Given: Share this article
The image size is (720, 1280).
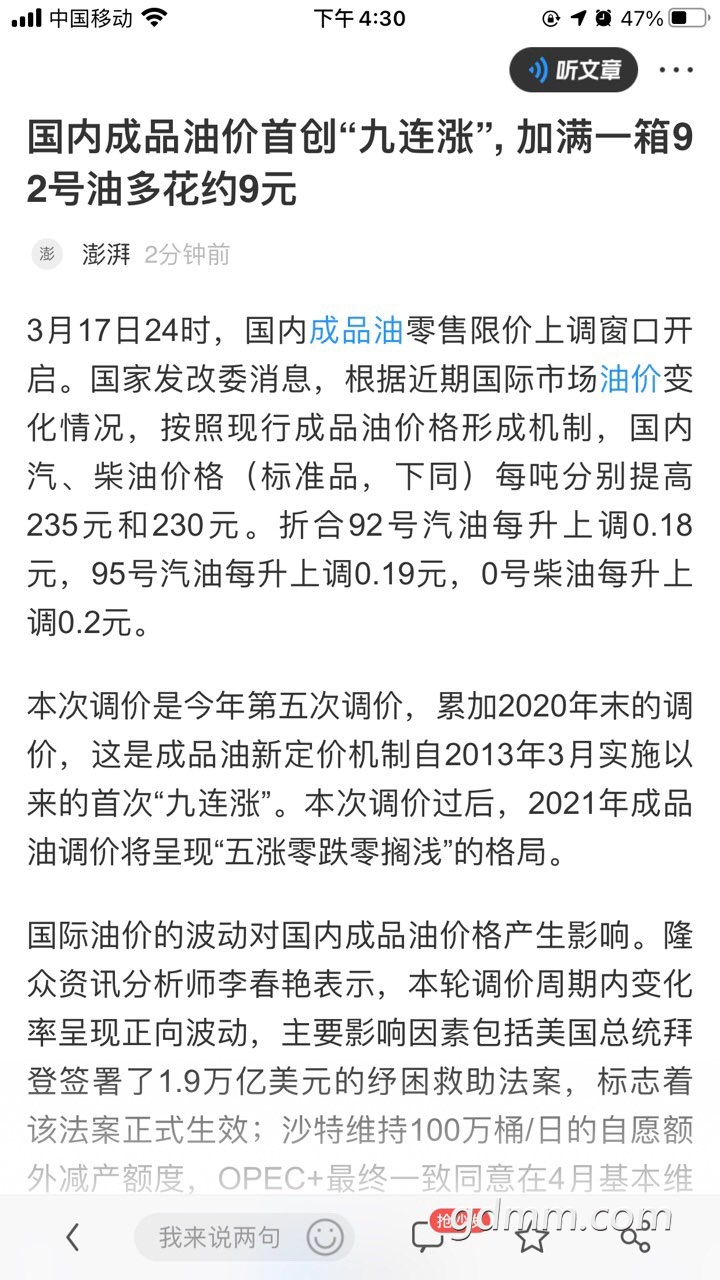Looking at the screenshot, I should point(636,1238).
